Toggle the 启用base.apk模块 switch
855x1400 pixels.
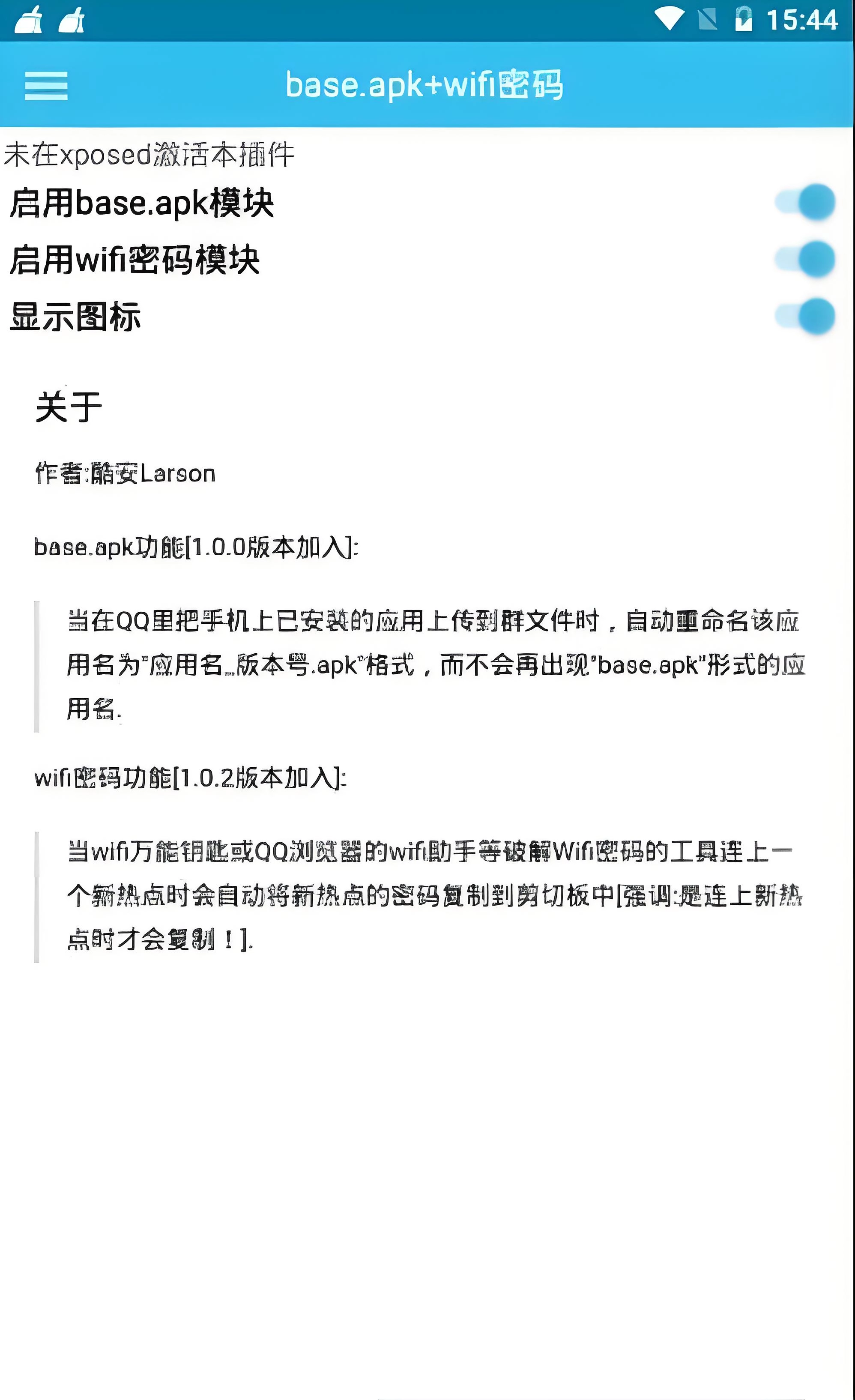tap(805, 202)
